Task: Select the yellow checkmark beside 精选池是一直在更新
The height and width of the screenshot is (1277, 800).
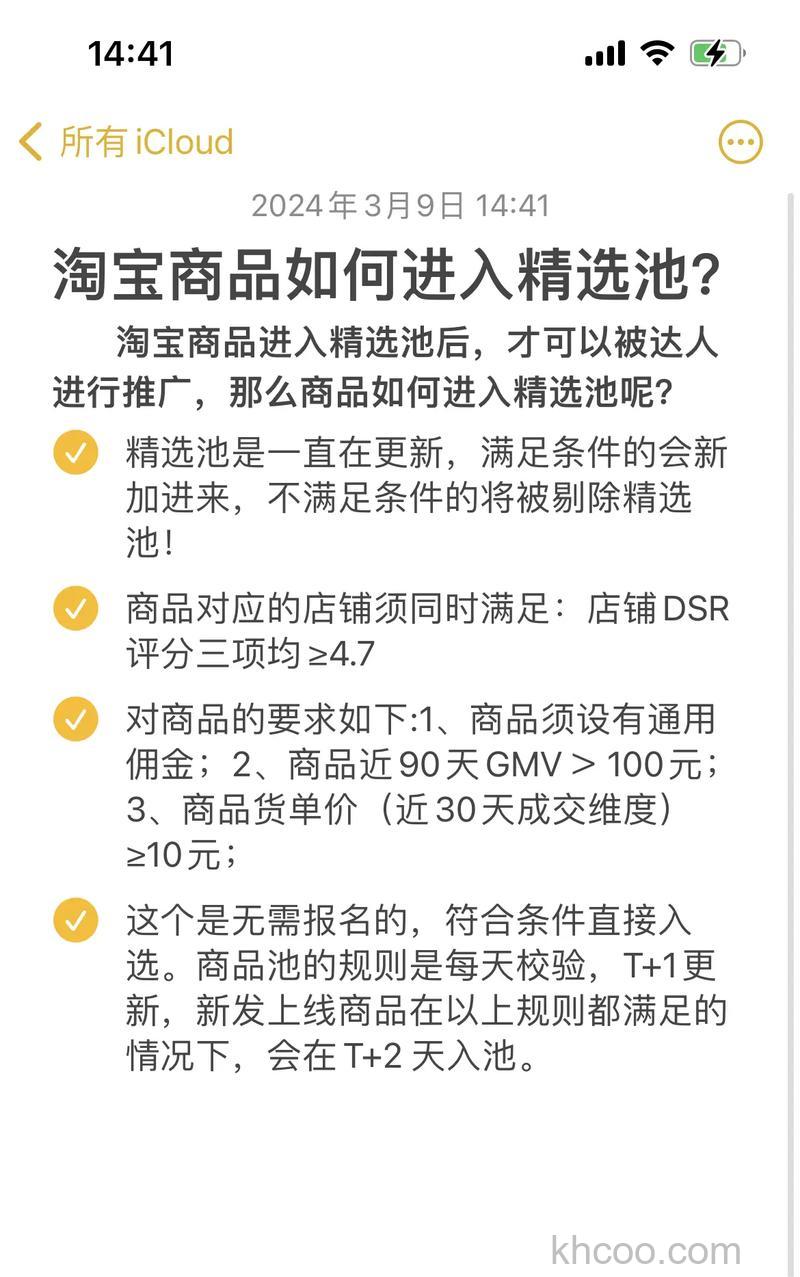Action: pyautogui.click(x=75, y=454)
